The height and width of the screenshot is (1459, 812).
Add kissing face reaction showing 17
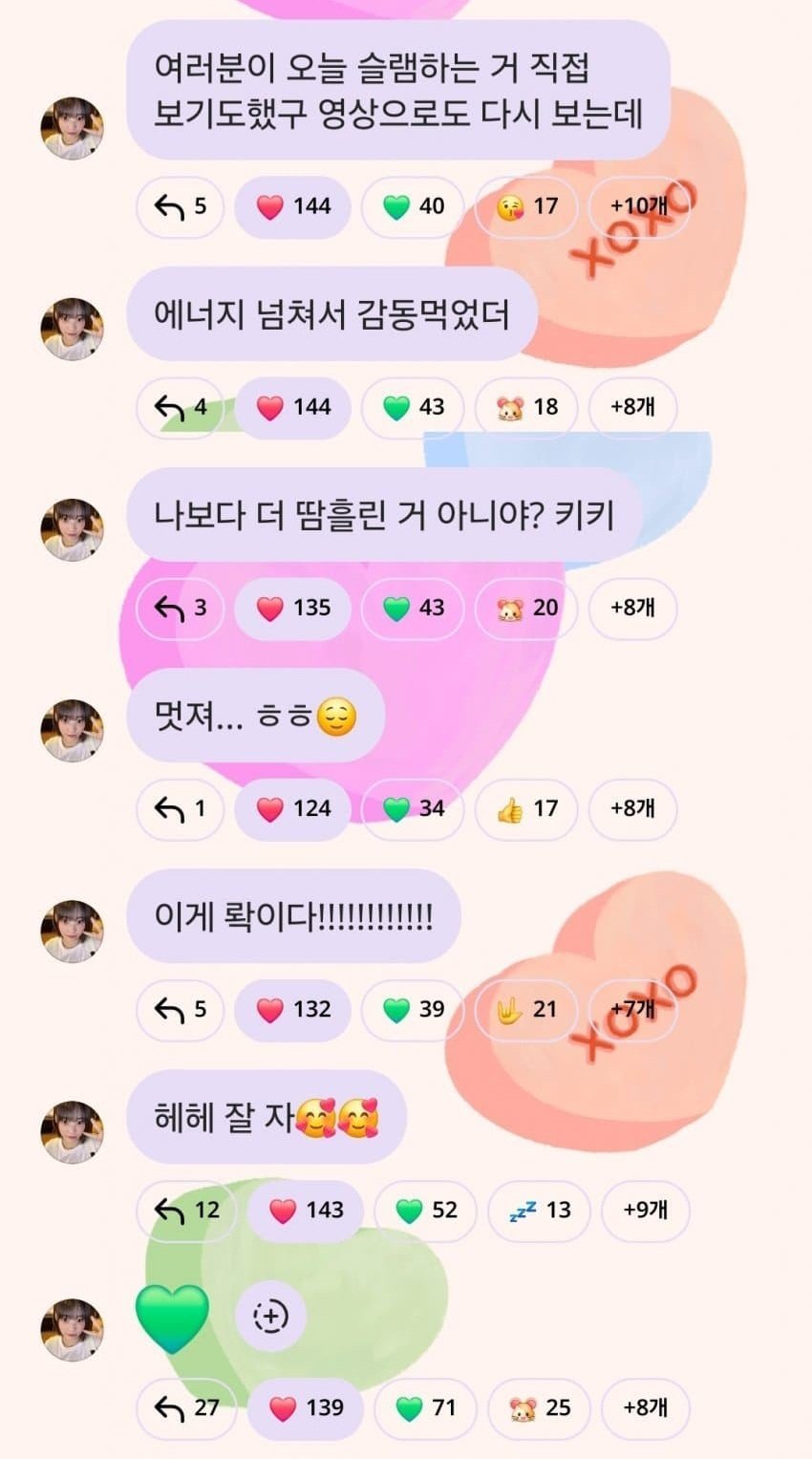pos(526,206)
